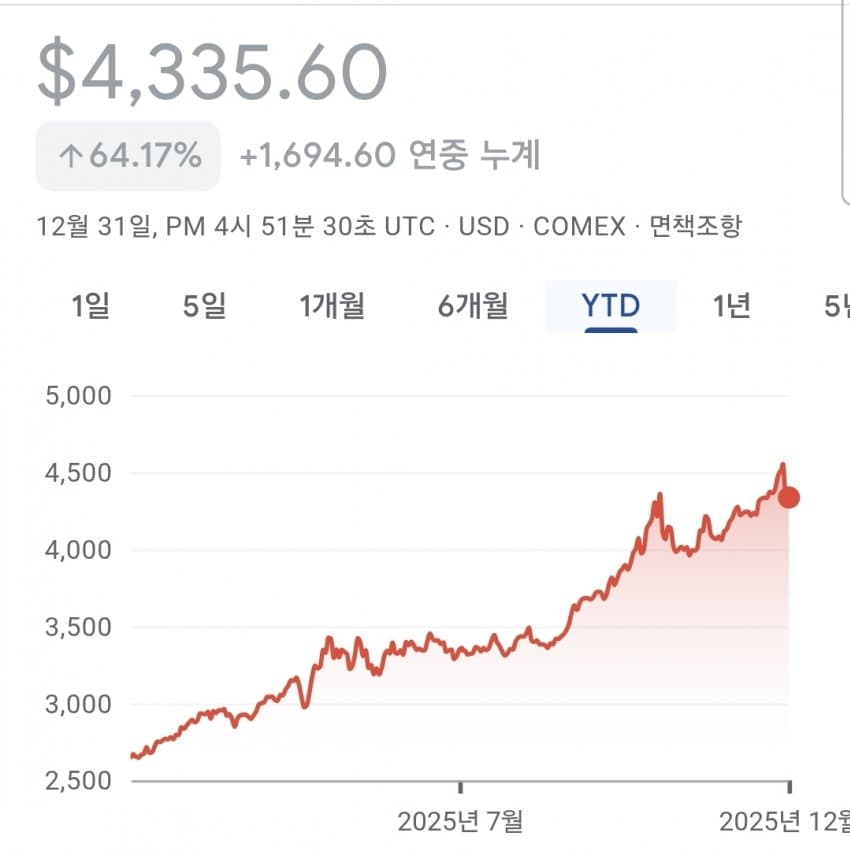
Task: Select the YTD tab
Action: 611,307
